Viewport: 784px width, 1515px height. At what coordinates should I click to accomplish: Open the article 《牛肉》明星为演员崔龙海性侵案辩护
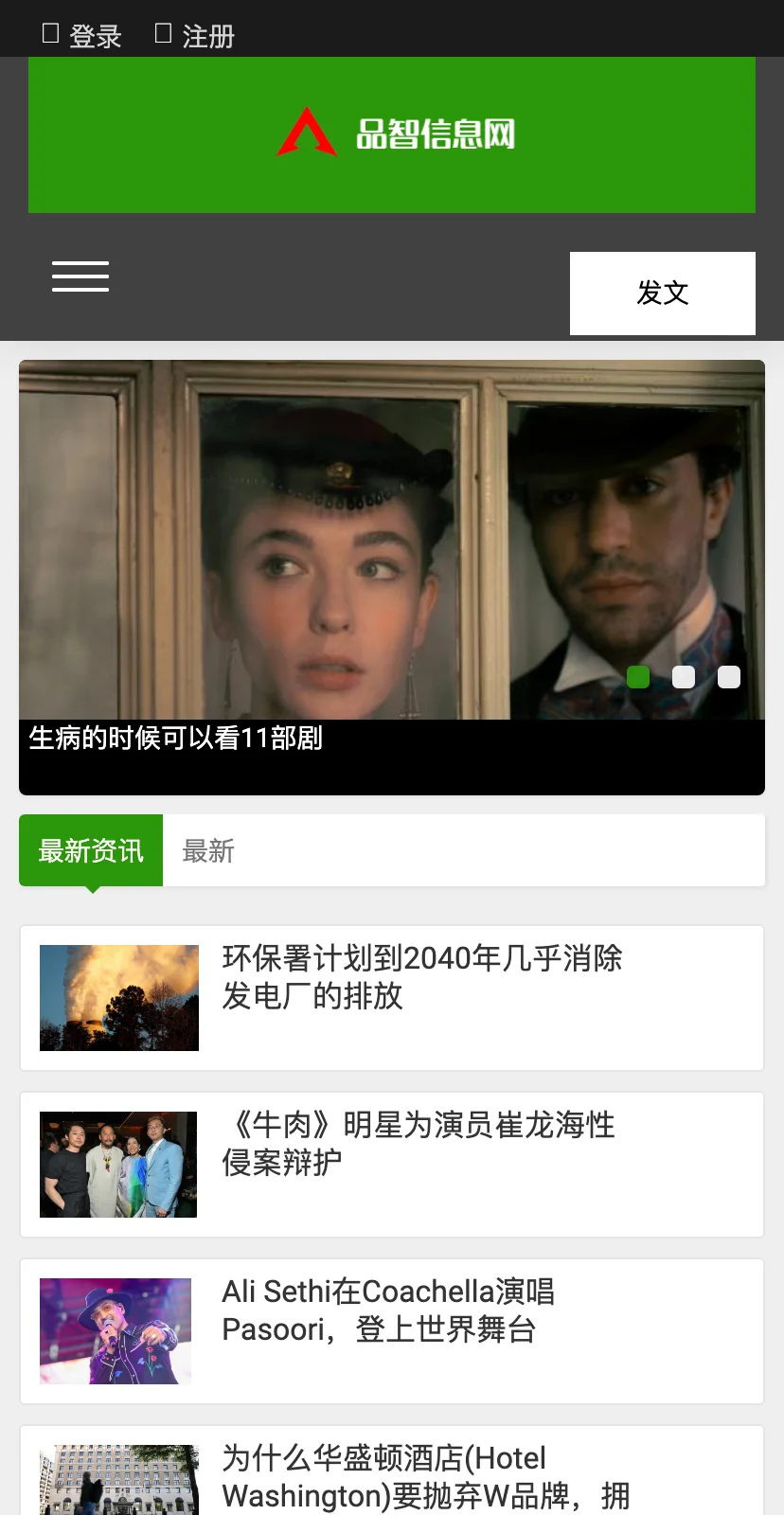tap(418, 1144)
